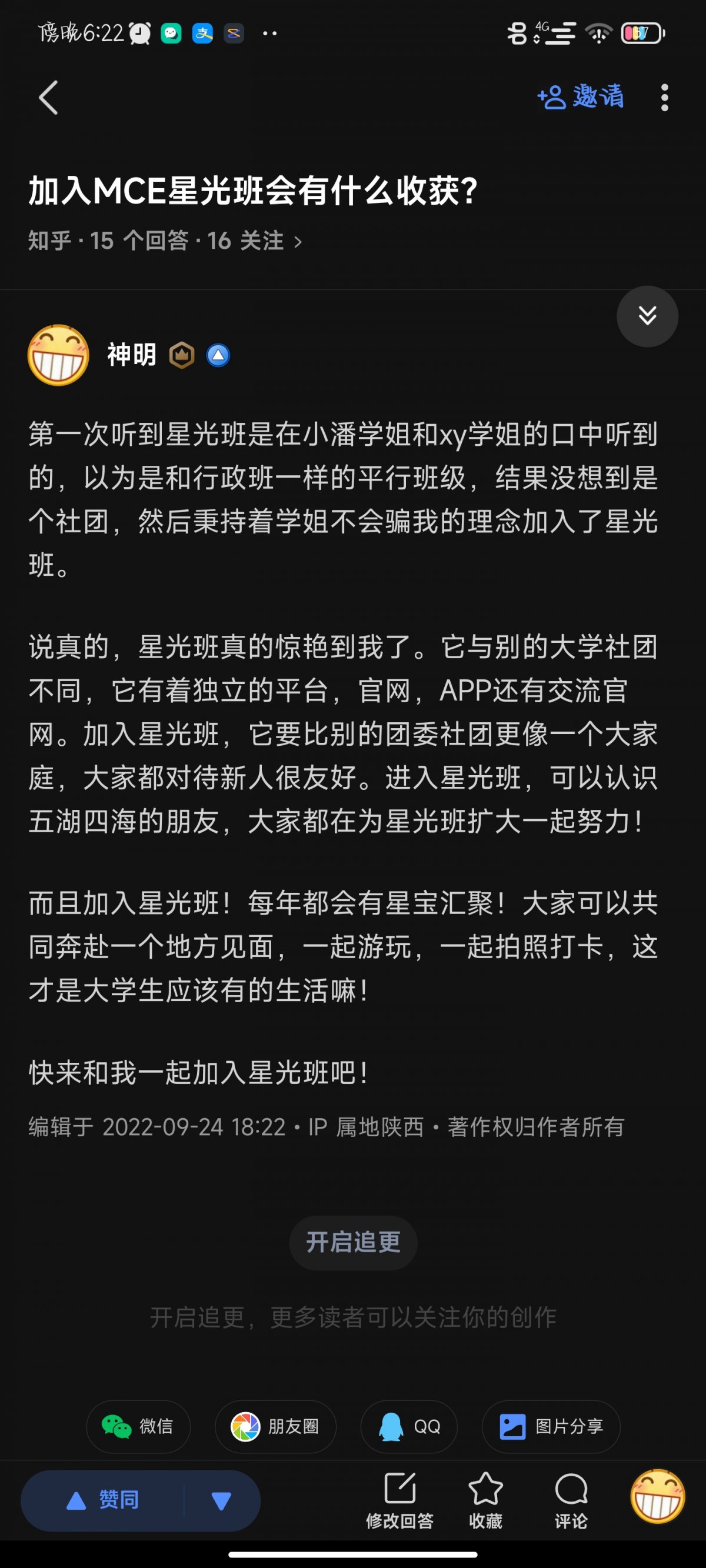Open the 评论 comments section
Image resolution: width=706 pixels, height=1568 pixels.
click(x=571, y=1500)
